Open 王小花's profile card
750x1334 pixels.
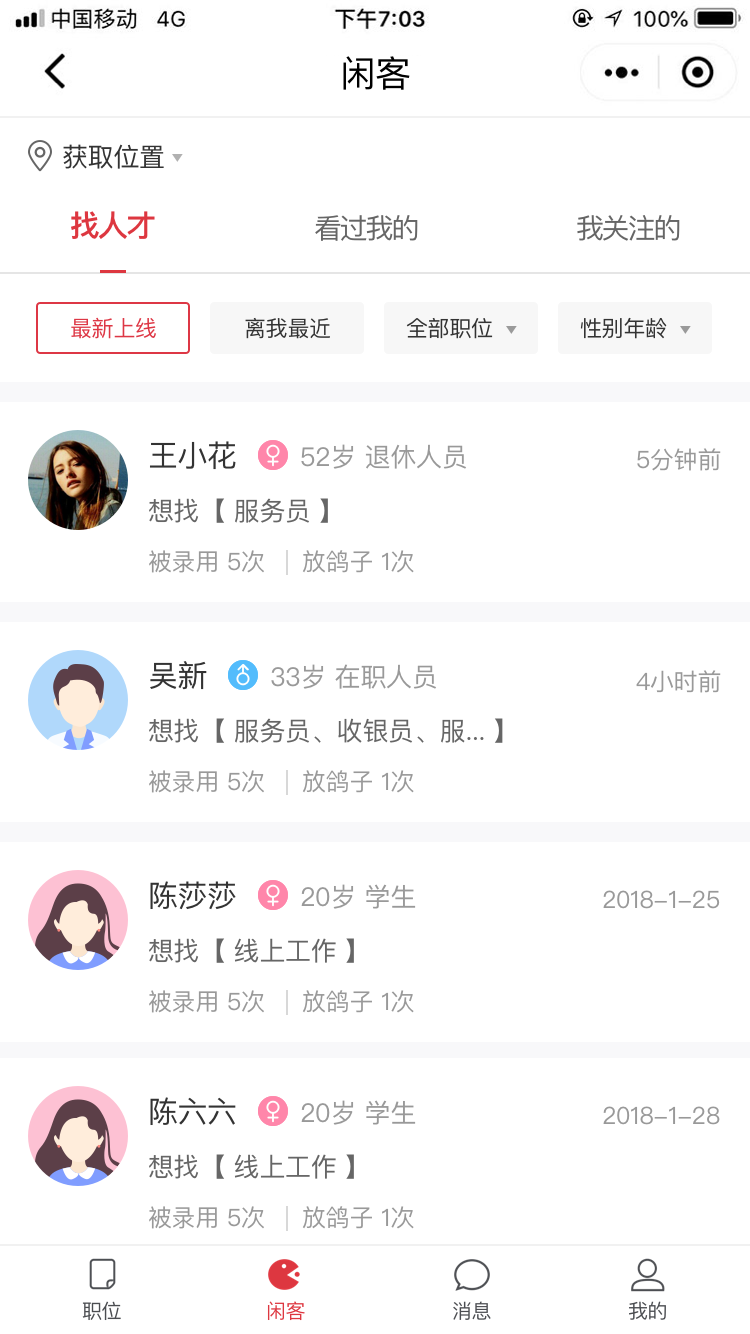pos(375,502)
